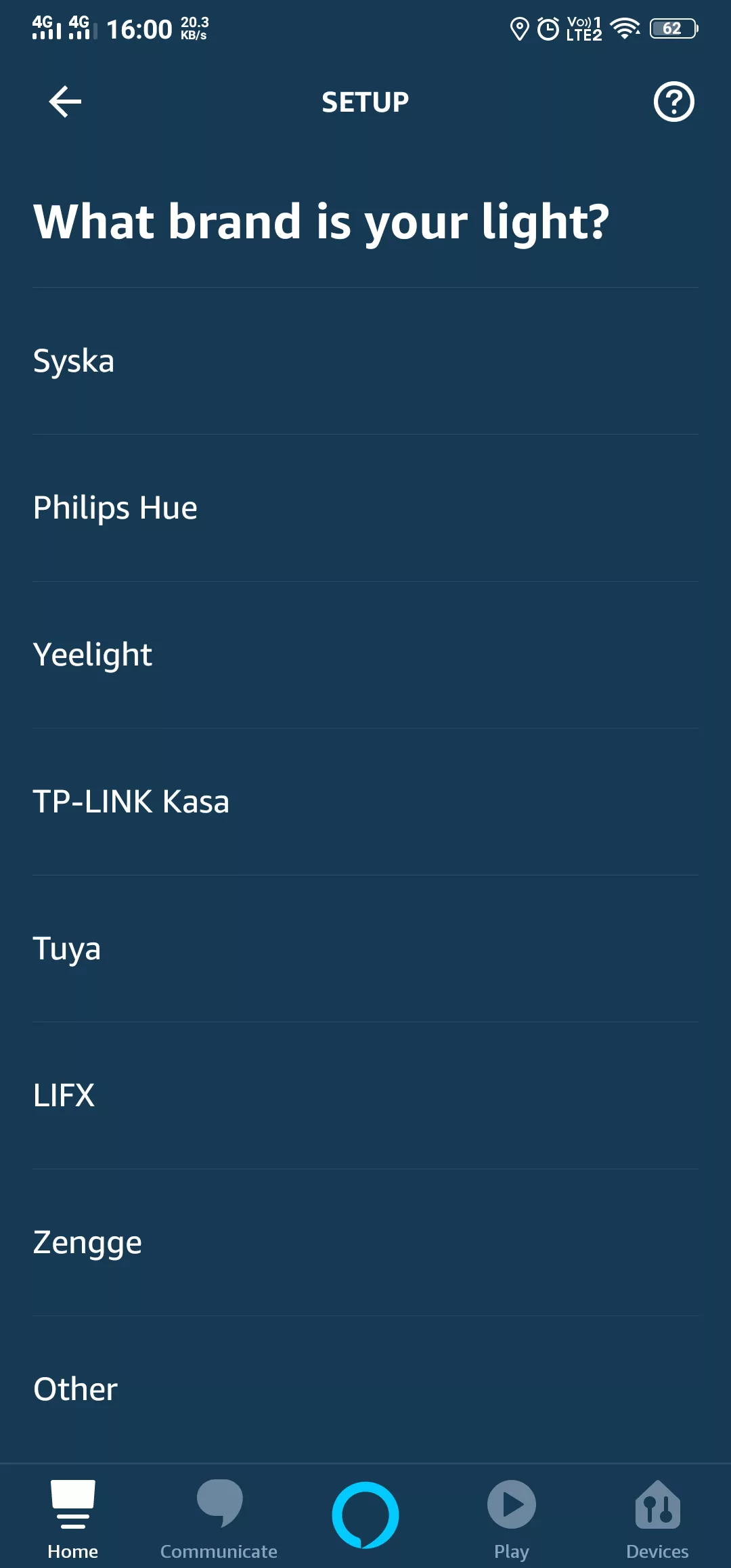Choose Philips Hue from the list
Screen dimensions: 731x1568
tap(365, 508)
